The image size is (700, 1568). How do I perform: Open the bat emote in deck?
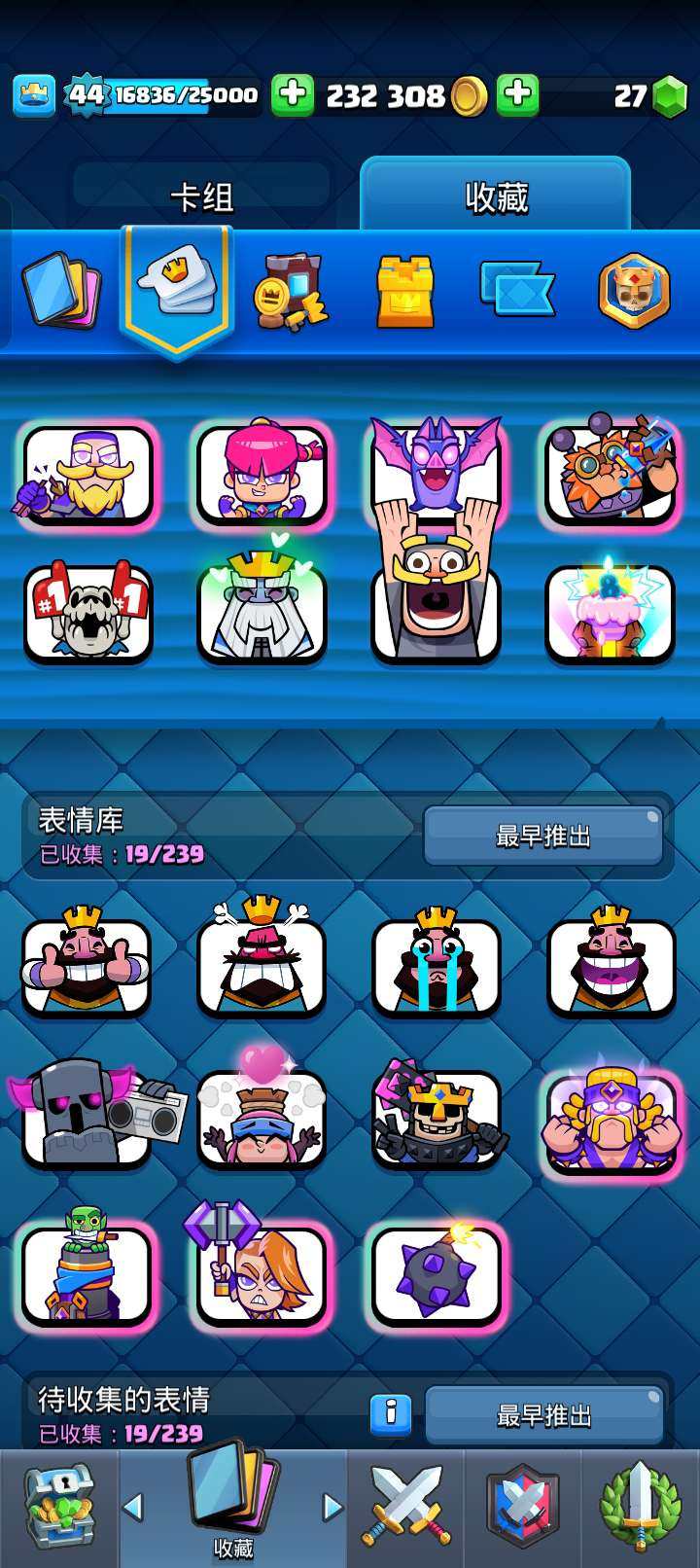pos(436,467)
